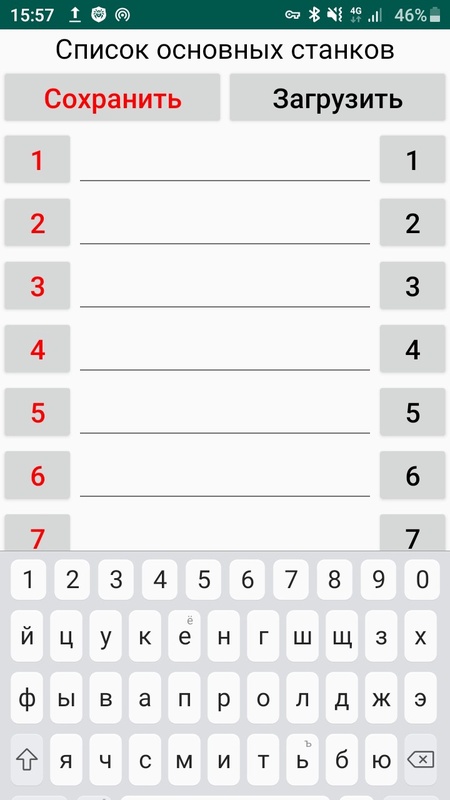This screenshot has height=800, width=450.
Task: Tap the black number 5 button
Action: click(x=412, y=412)
